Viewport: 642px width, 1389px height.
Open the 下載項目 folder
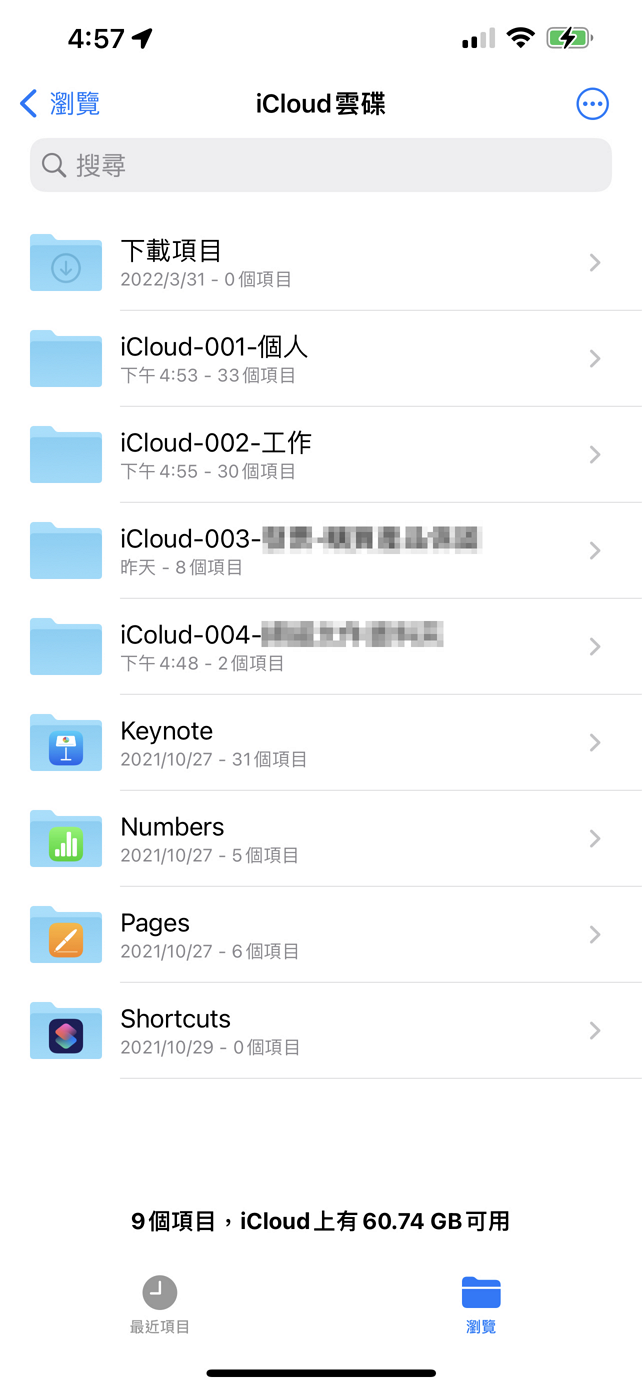click(x=320, y=263)
